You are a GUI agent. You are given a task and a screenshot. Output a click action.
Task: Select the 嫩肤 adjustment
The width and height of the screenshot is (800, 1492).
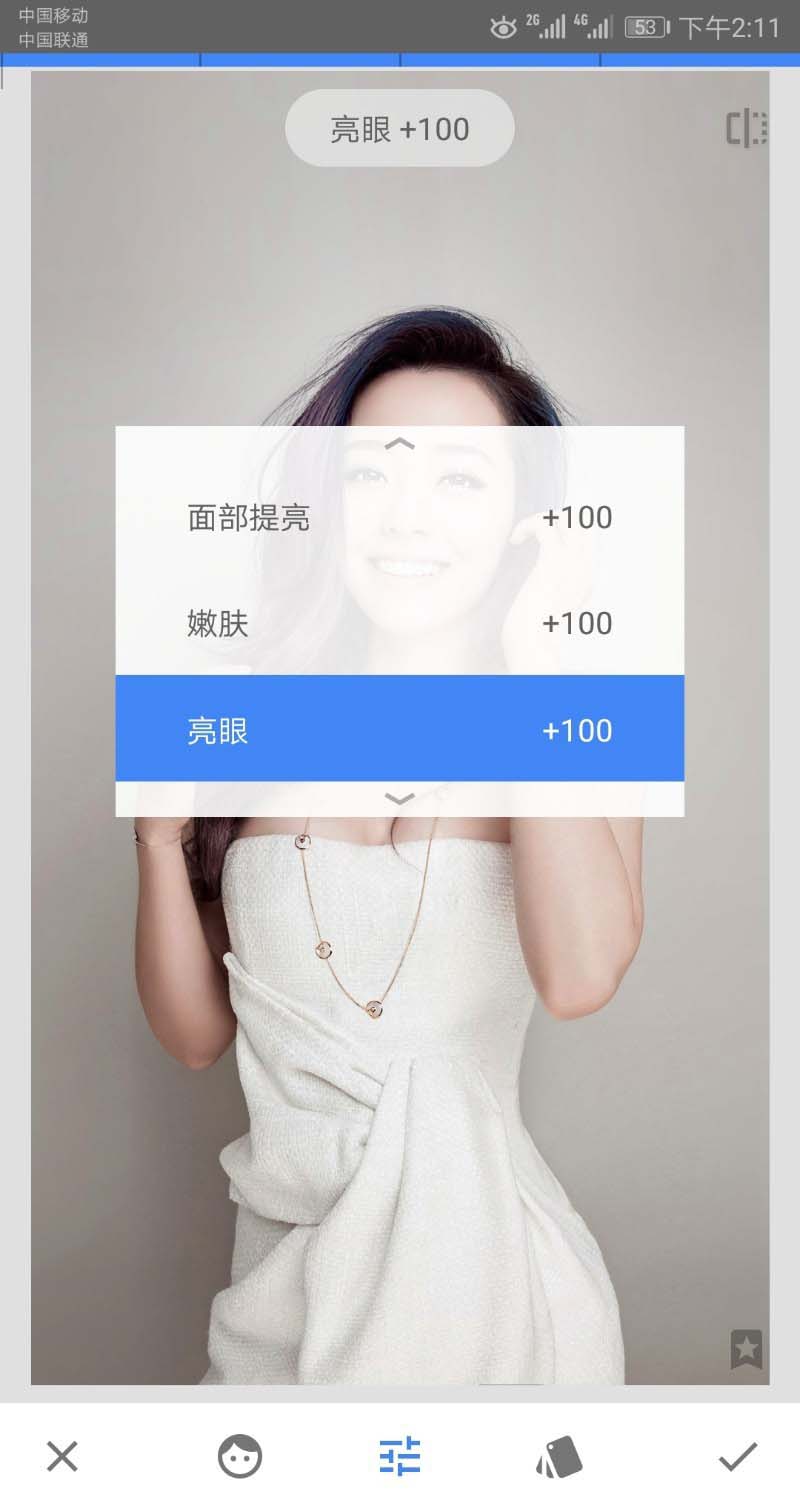tap(400, 624)
